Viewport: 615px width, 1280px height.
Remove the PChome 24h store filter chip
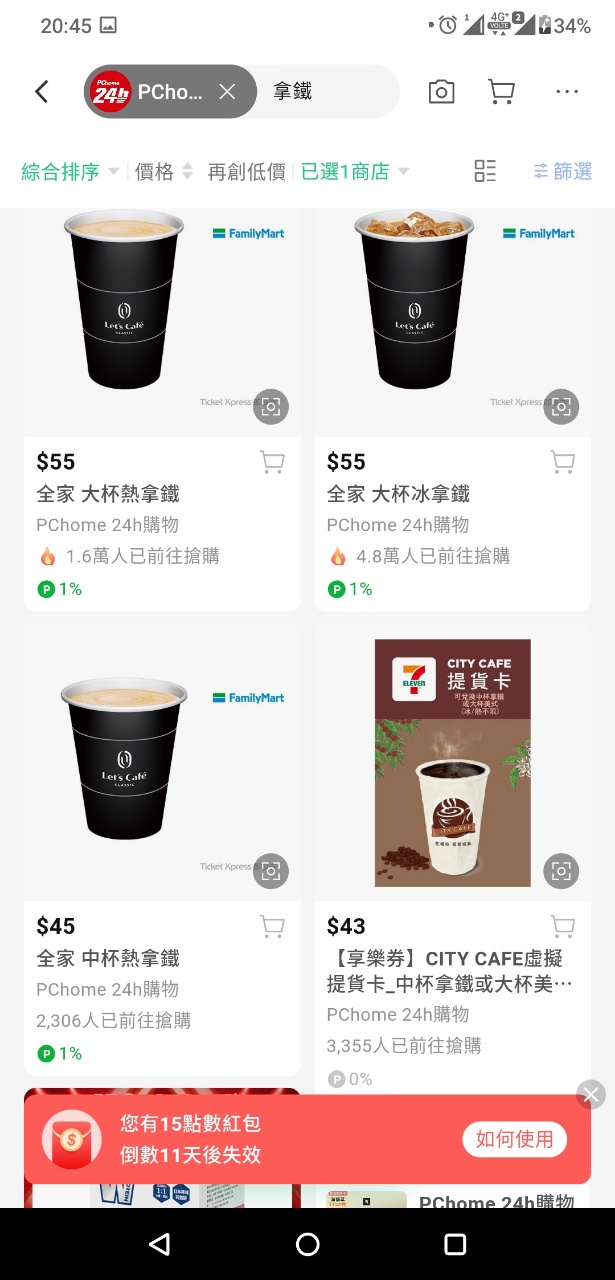(227, 92)
